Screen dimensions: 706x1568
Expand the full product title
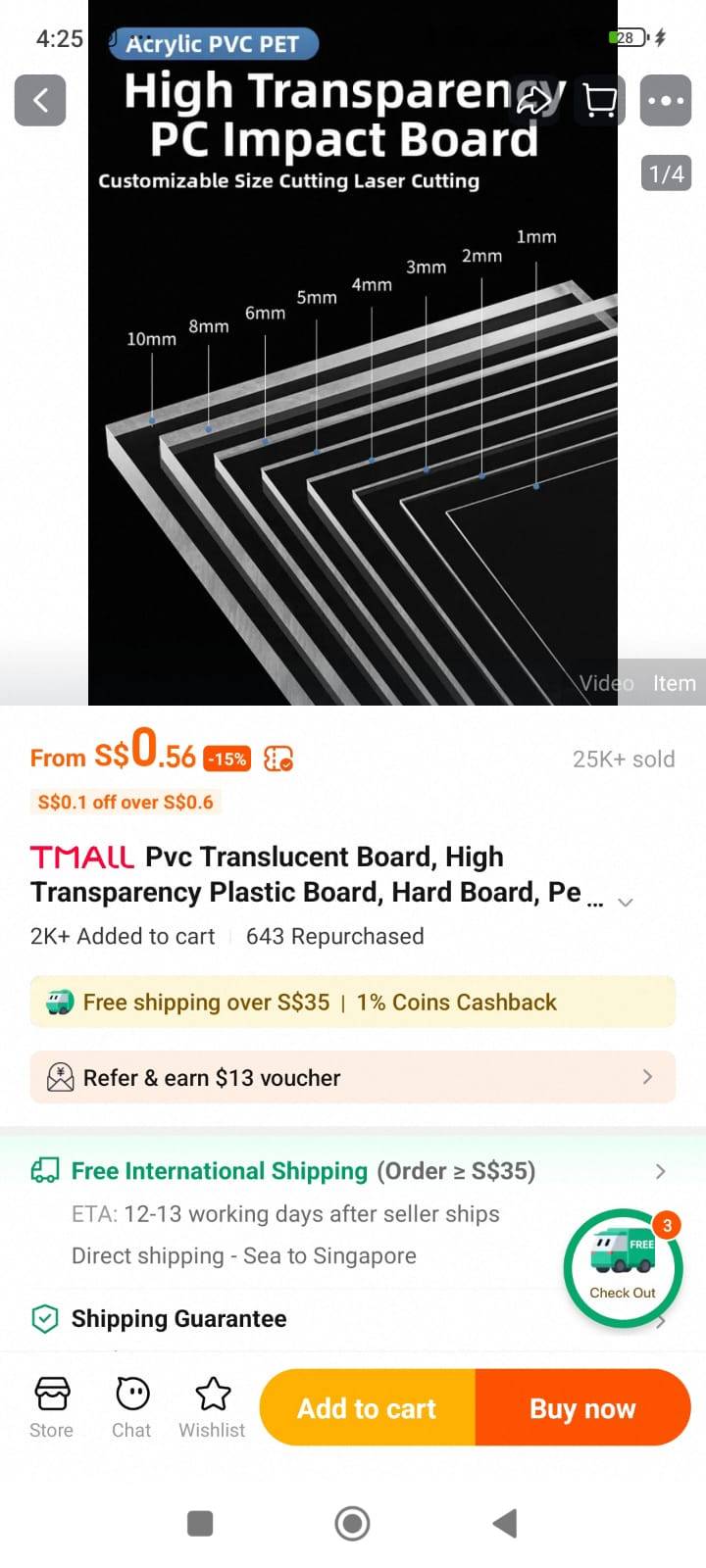(x=625, y=902)
